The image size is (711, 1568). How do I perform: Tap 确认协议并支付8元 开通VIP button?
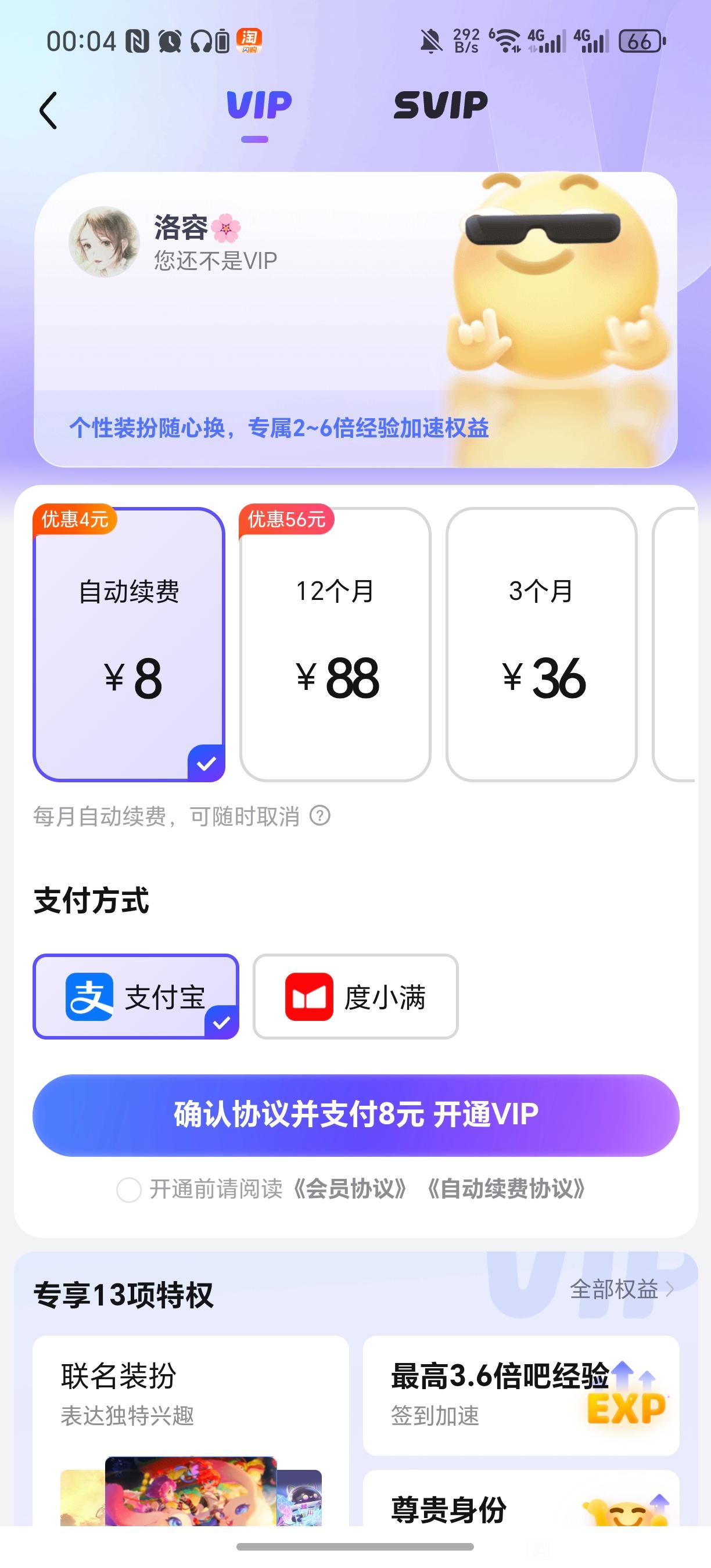(355, 1115)
